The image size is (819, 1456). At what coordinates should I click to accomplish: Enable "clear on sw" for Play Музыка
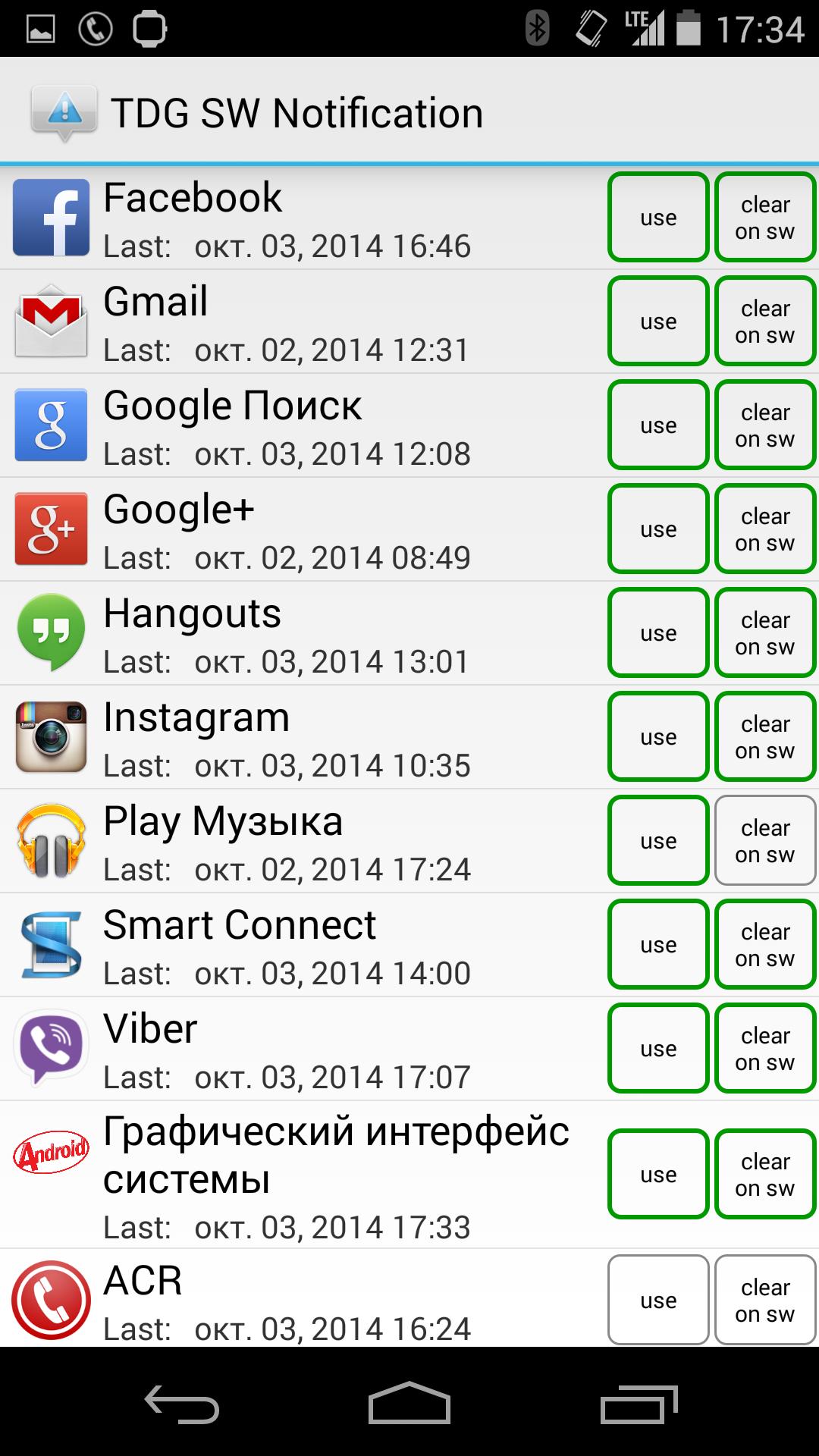[764, 840]
